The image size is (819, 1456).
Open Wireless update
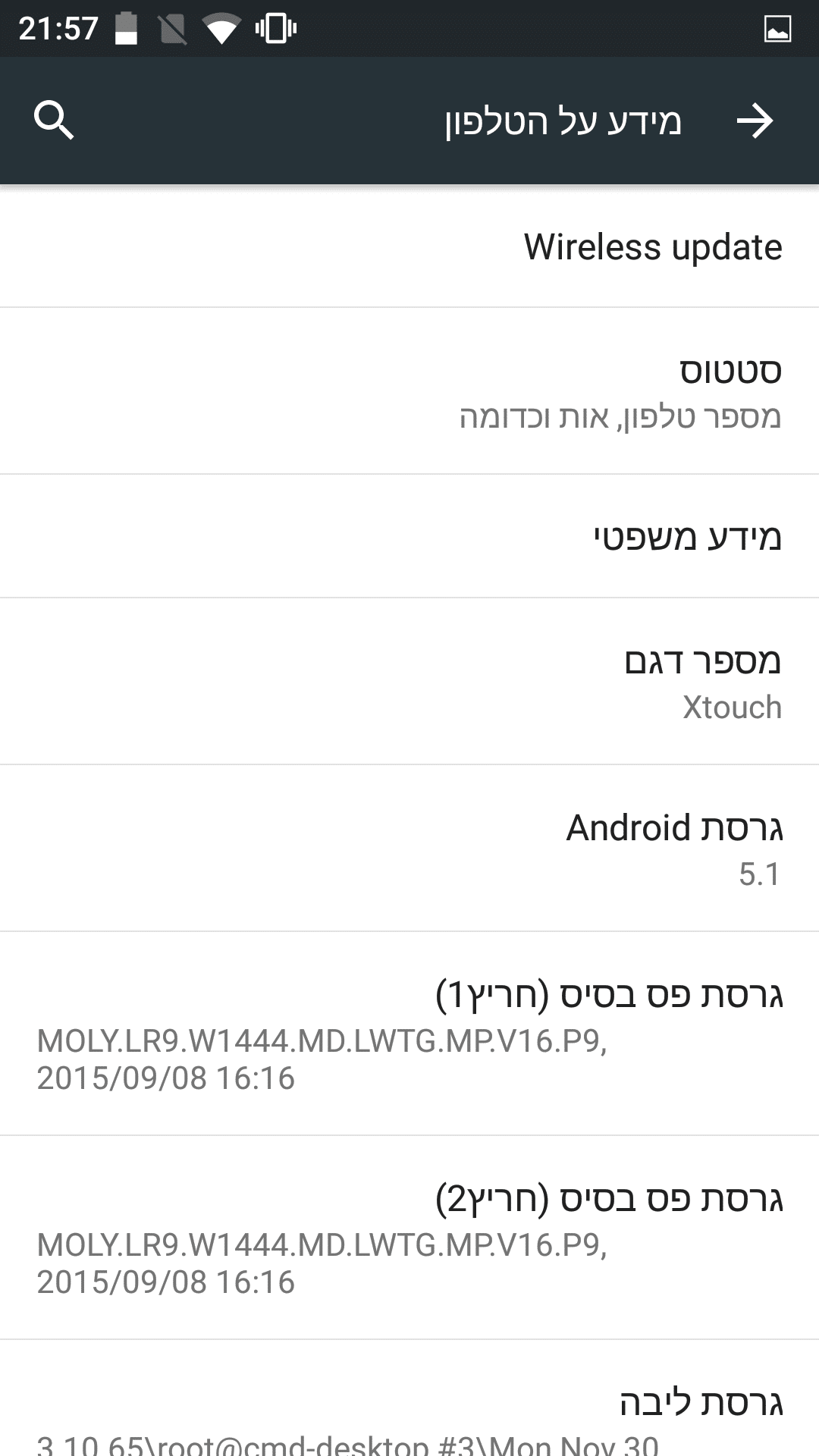pos(409,247)
